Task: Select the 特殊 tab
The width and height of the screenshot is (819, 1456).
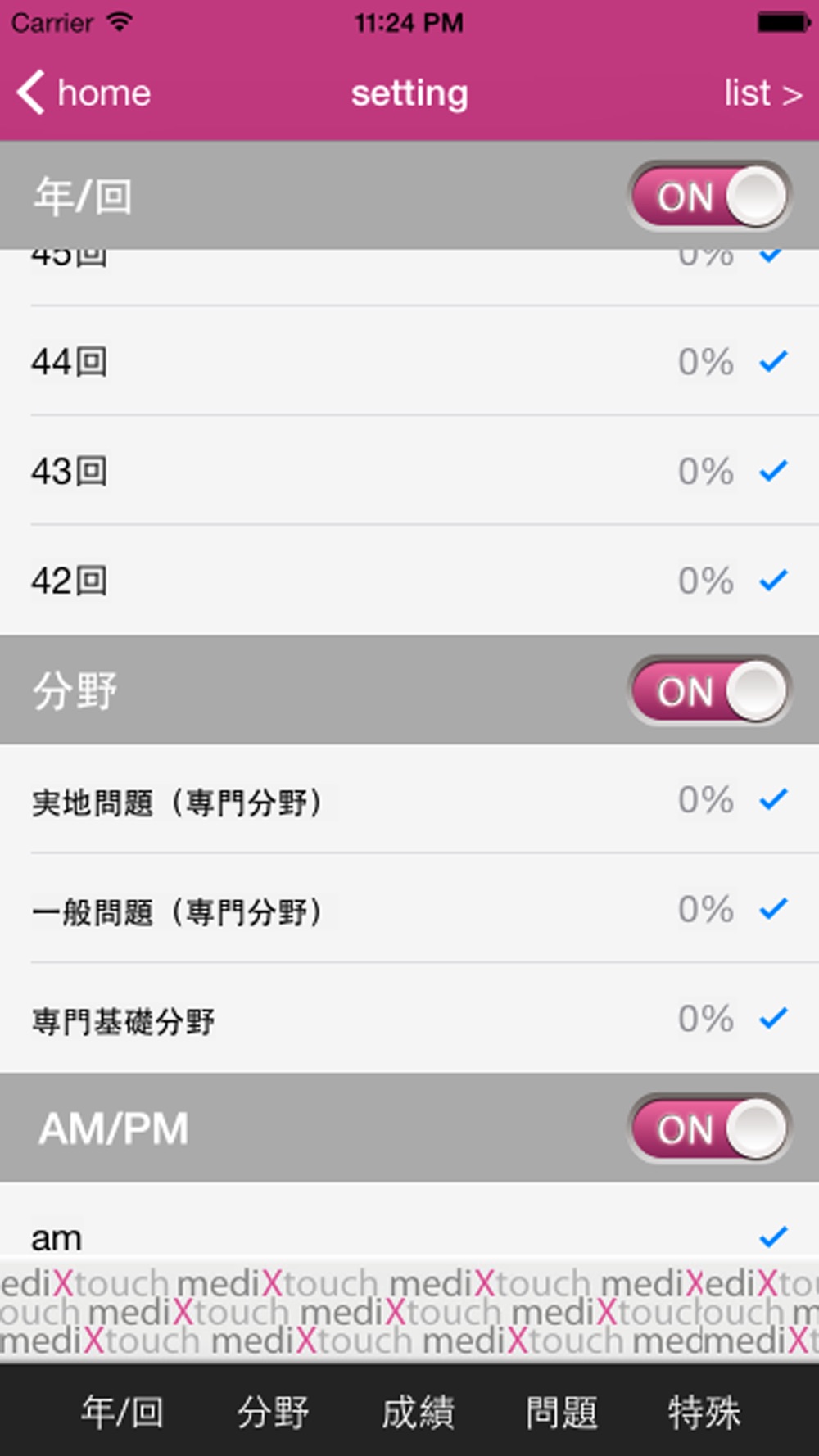Action: (x=704, y=1412)
